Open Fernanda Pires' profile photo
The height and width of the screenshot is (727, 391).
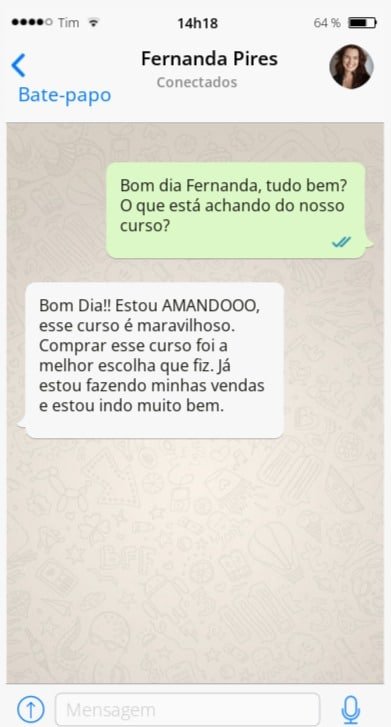[x=351, y=66]
